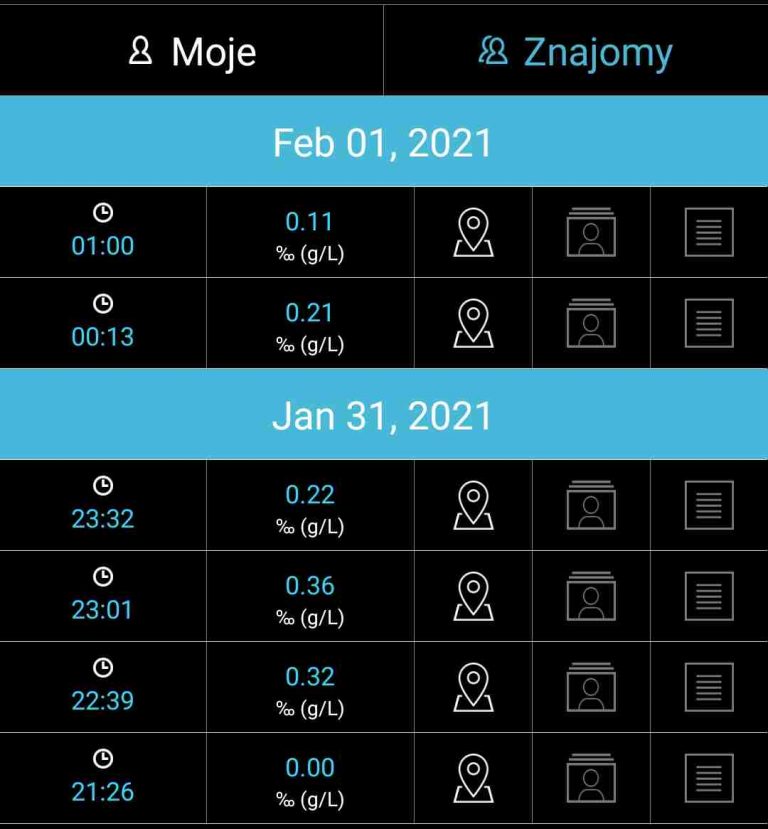
Task: Open notes for the 00:13 measurement
Action: tap(709, 323)
